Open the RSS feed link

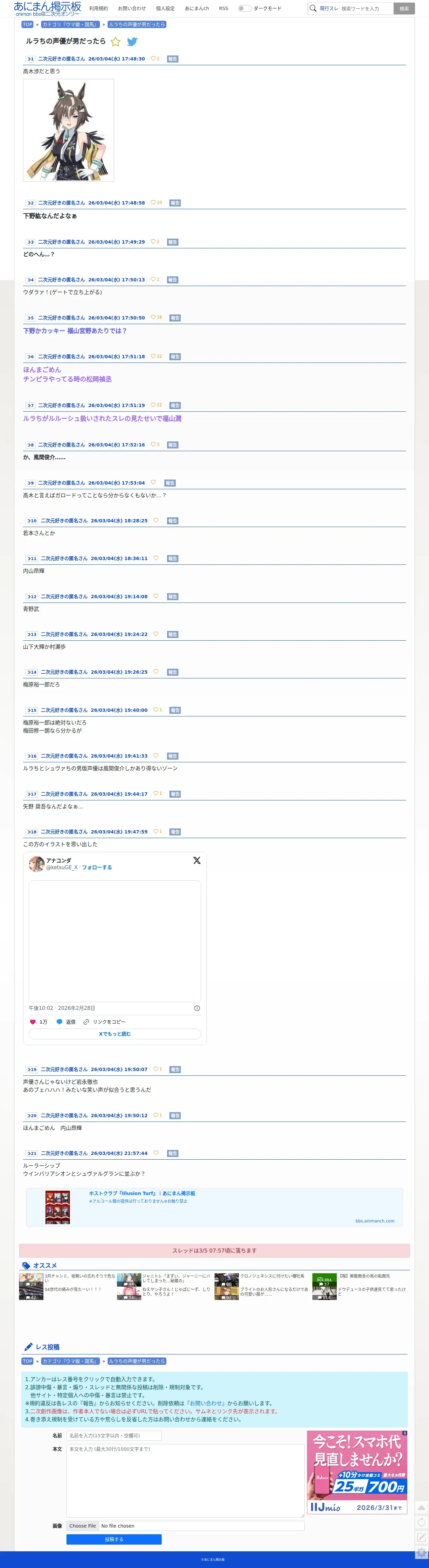(x=223, y=9)
